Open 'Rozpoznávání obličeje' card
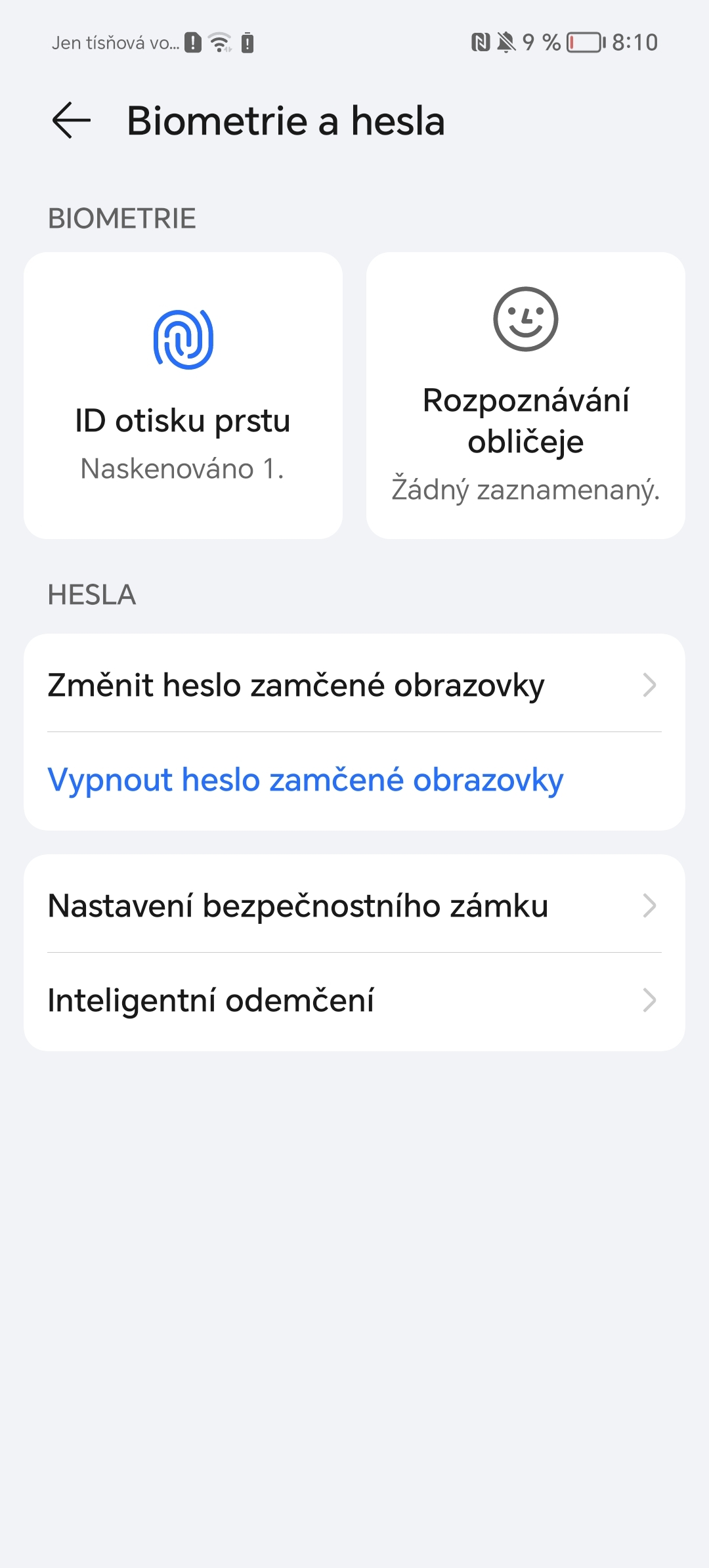The width and height of the screenshot is (709, 1568). point(525,394)
